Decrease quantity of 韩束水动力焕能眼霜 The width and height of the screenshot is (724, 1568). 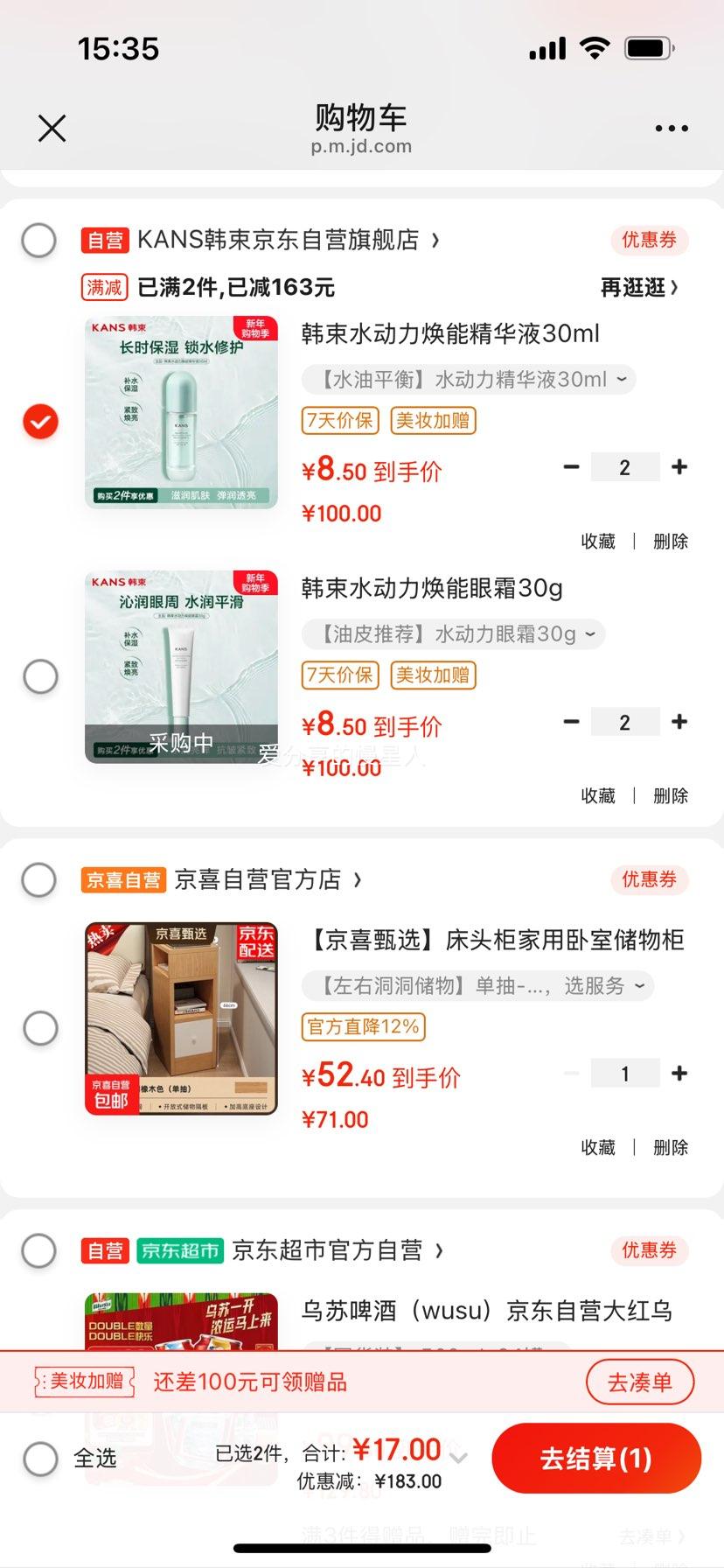571,722
